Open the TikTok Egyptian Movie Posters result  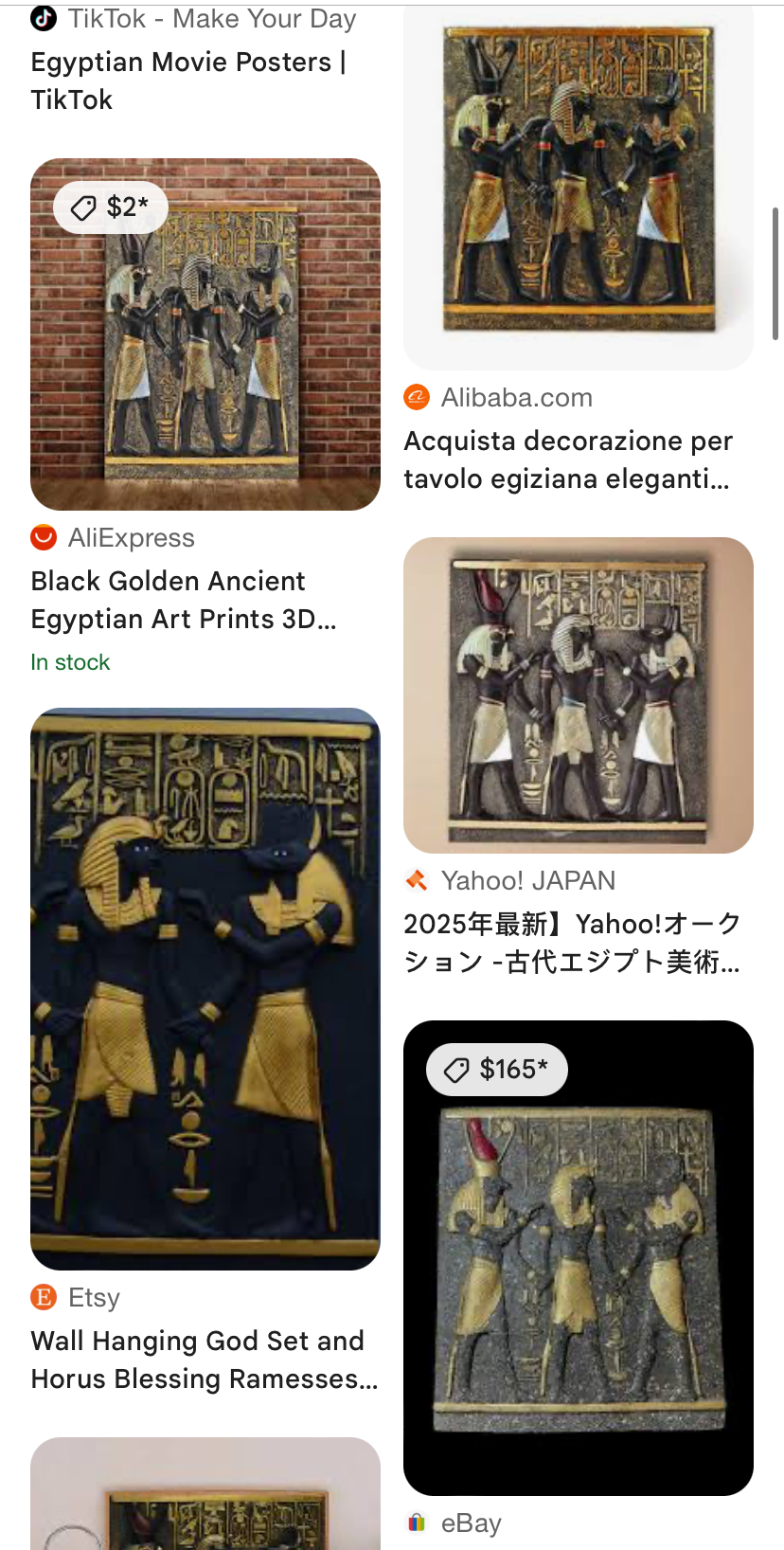189,81
